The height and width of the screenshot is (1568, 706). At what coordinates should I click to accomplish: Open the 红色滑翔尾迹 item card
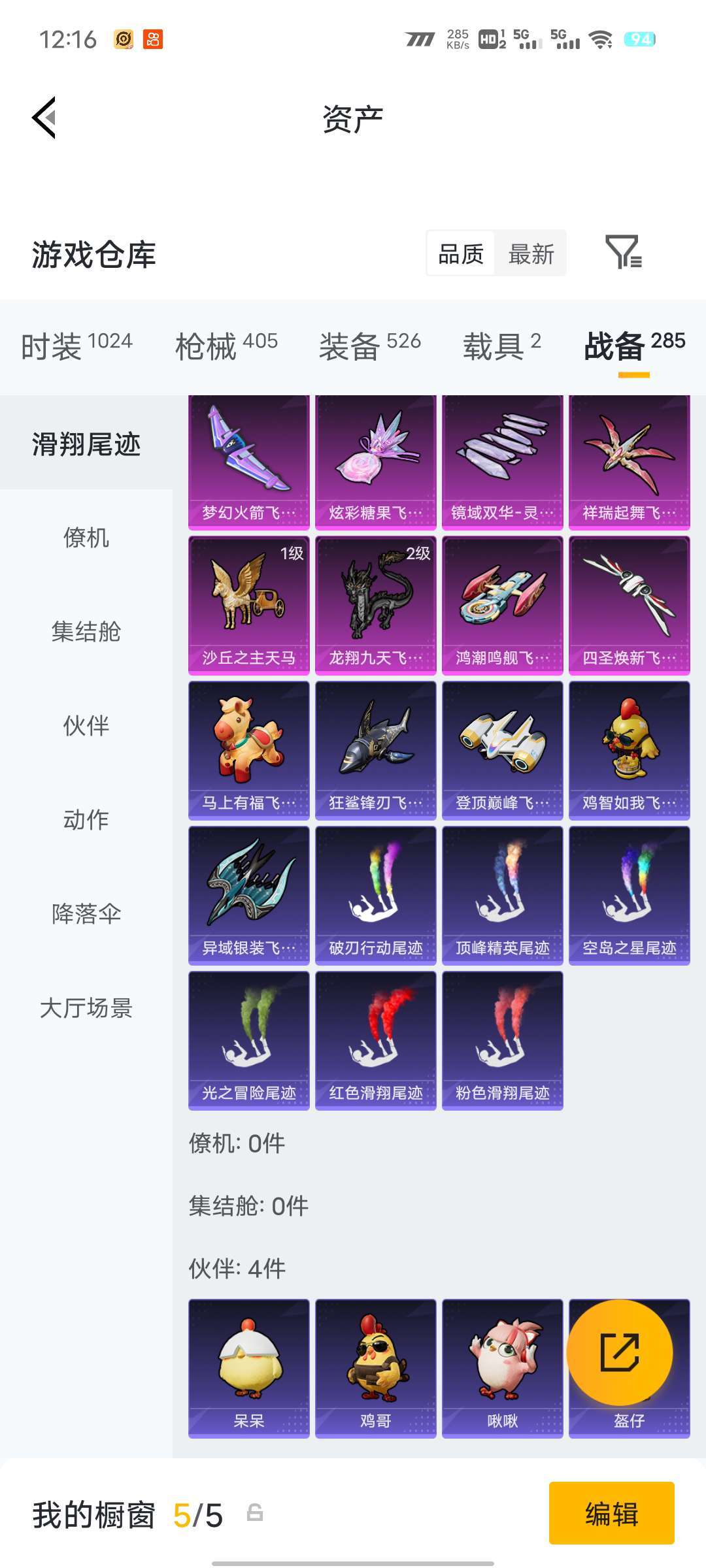tap(376, 1041)
